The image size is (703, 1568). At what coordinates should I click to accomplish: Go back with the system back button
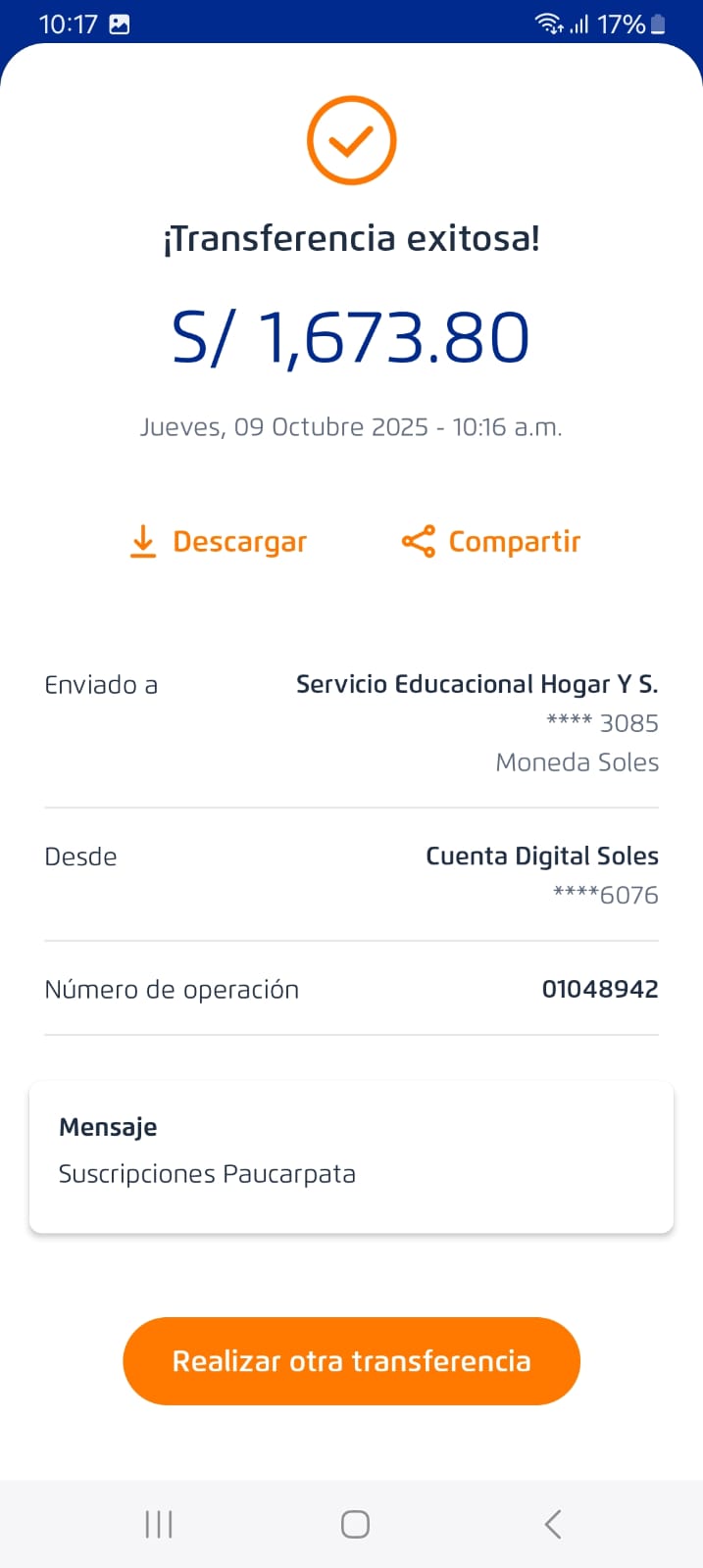pos(553,1524)
